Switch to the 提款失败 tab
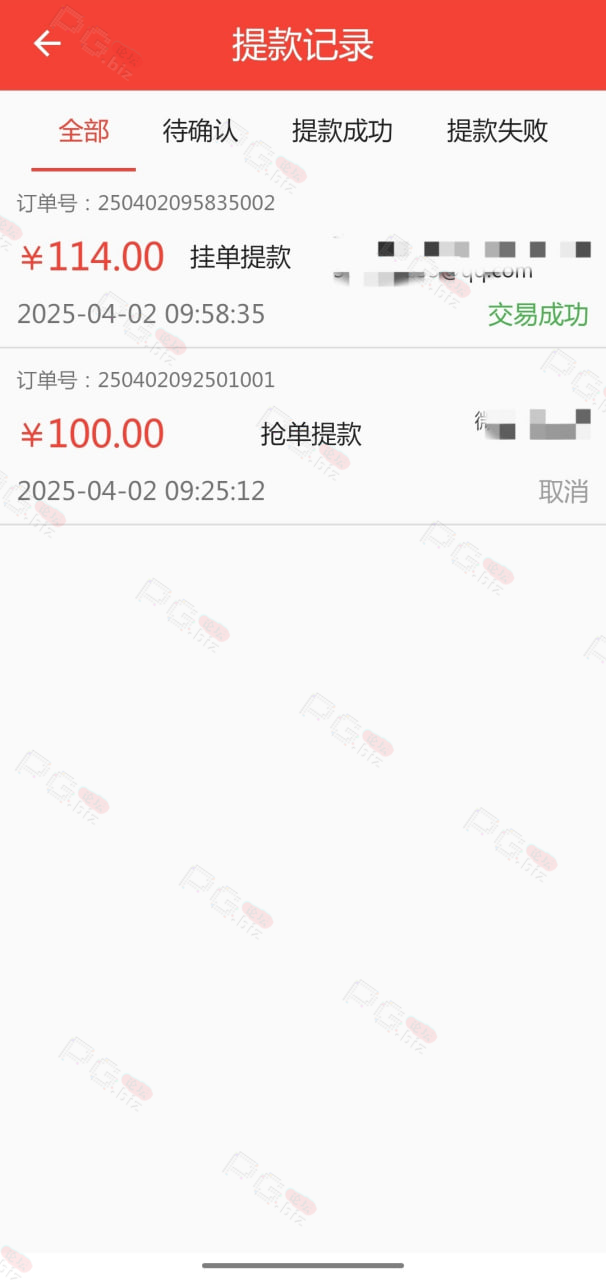Viewport: 606px width, 1280px height. (497, 131)
